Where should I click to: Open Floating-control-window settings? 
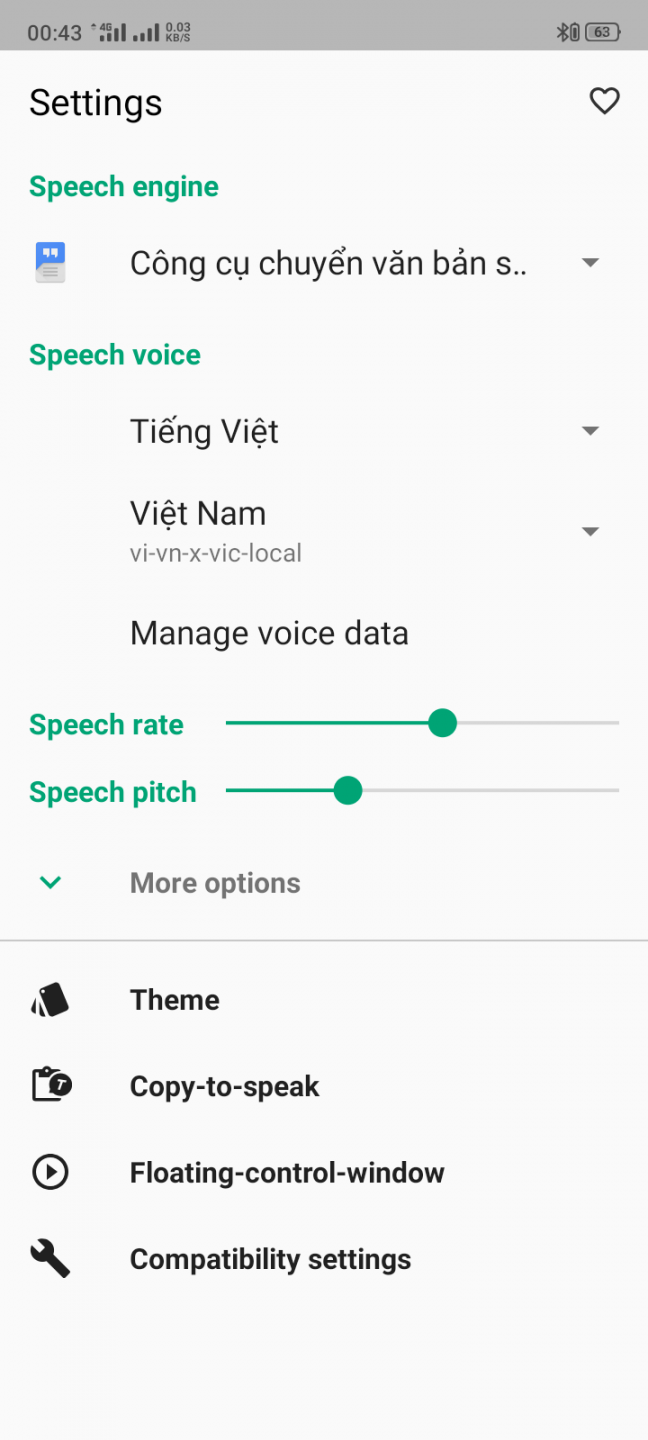point(286,1172)
